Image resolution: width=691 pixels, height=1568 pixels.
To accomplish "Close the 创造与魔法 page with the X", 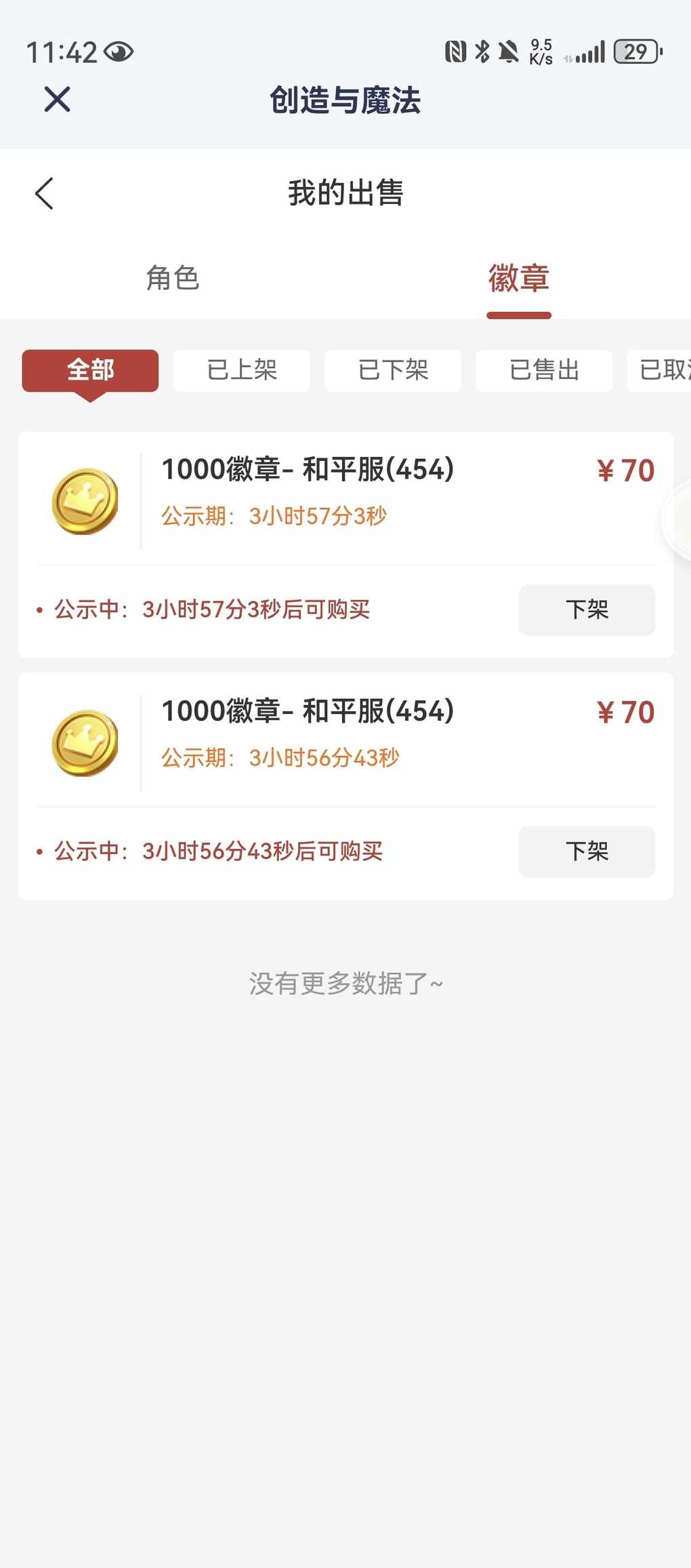I will pos(57,100).
